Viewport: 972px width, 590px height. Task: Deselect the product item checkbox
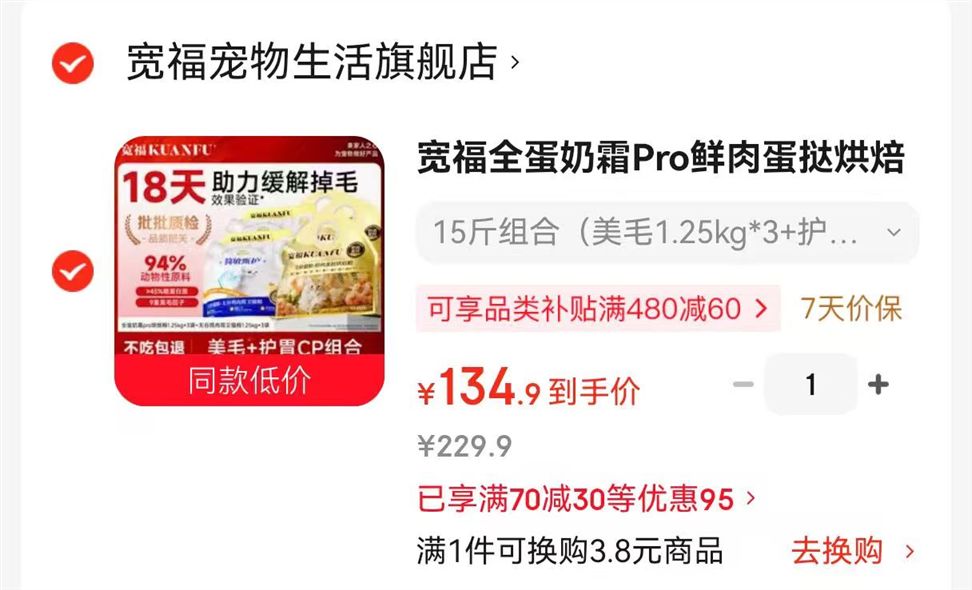point(73,271)
